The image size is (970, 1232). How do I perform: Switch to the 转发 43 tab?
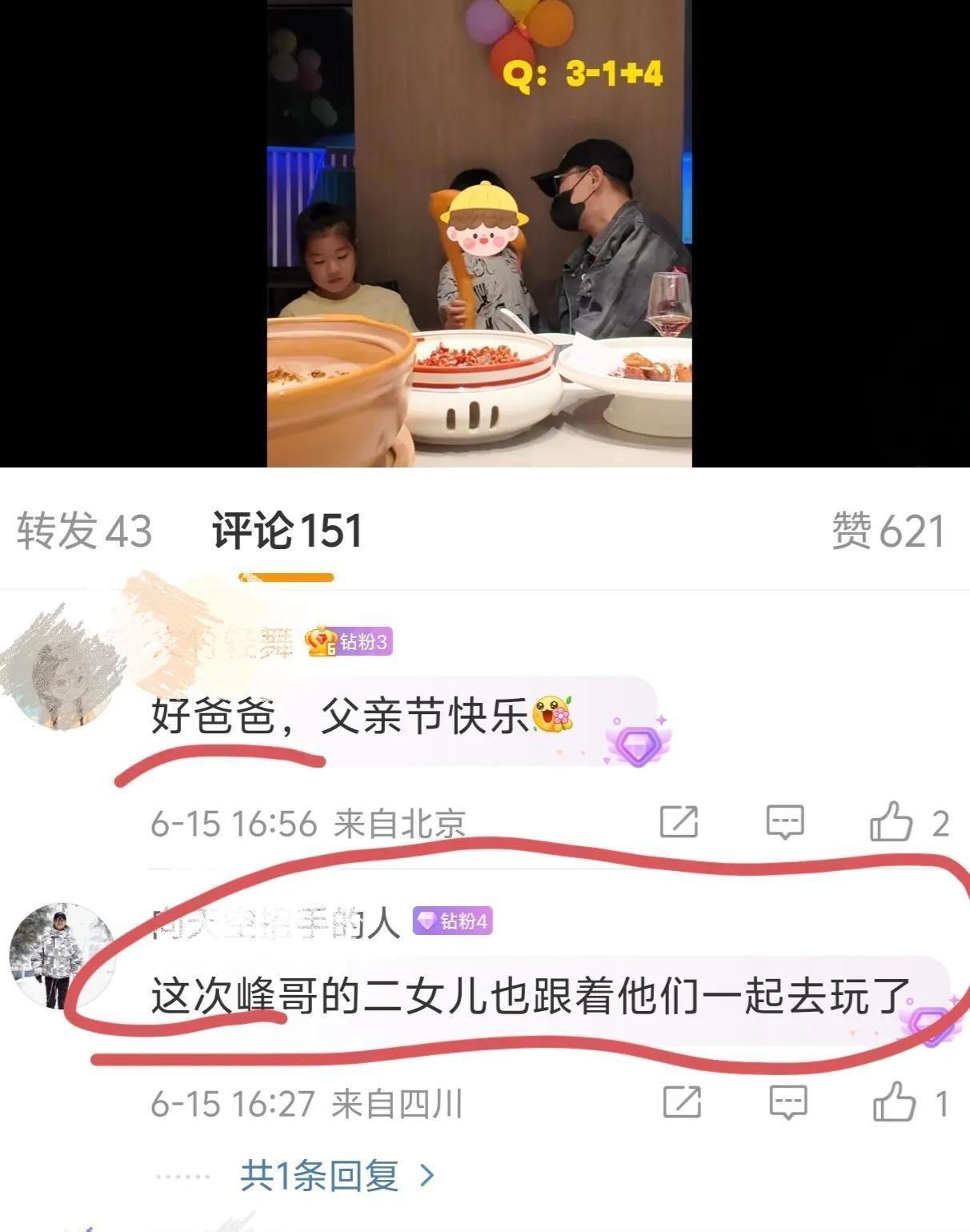coord(84,531)
